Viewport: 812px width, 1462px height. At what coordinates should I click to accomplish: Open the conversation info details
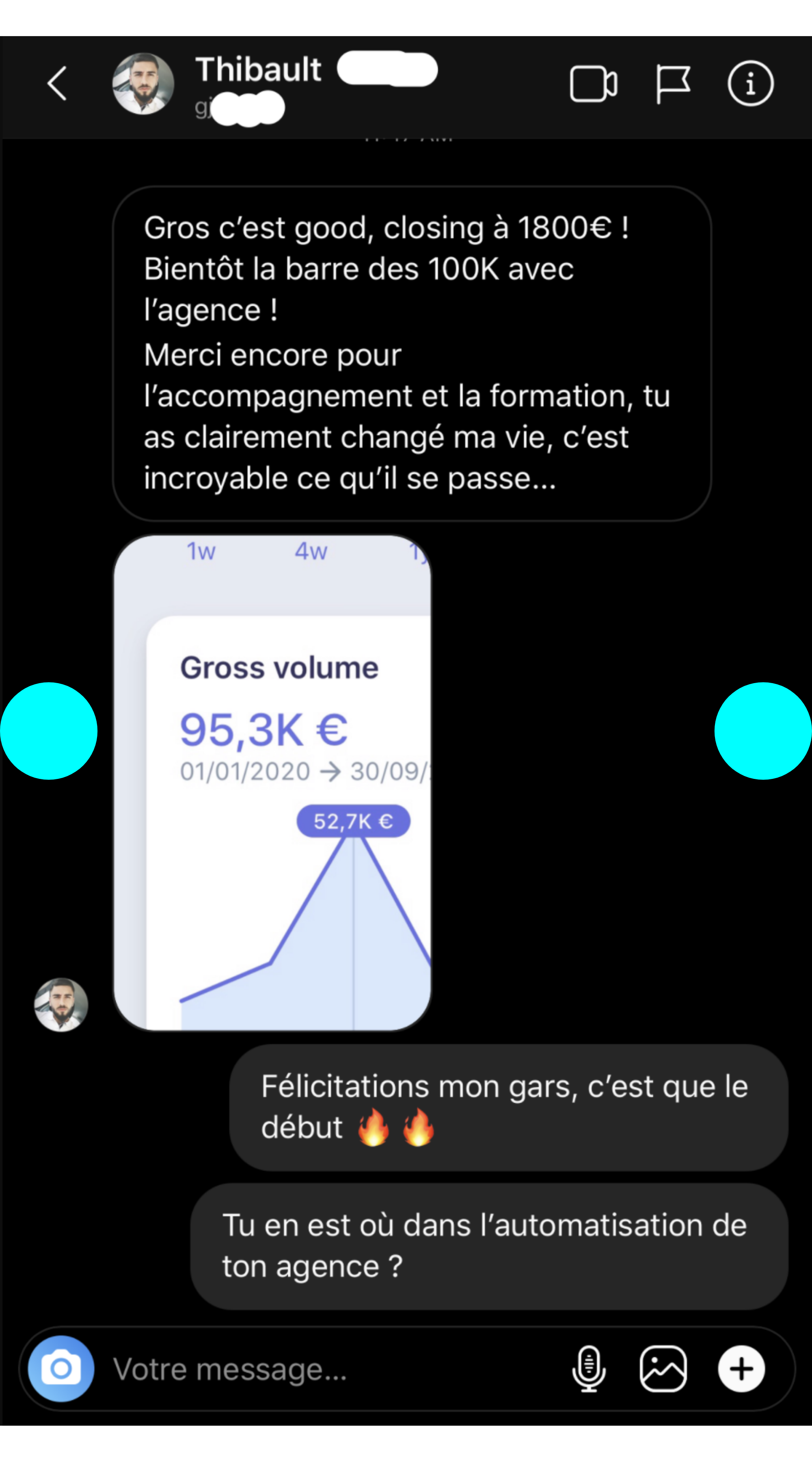[750, 84]
